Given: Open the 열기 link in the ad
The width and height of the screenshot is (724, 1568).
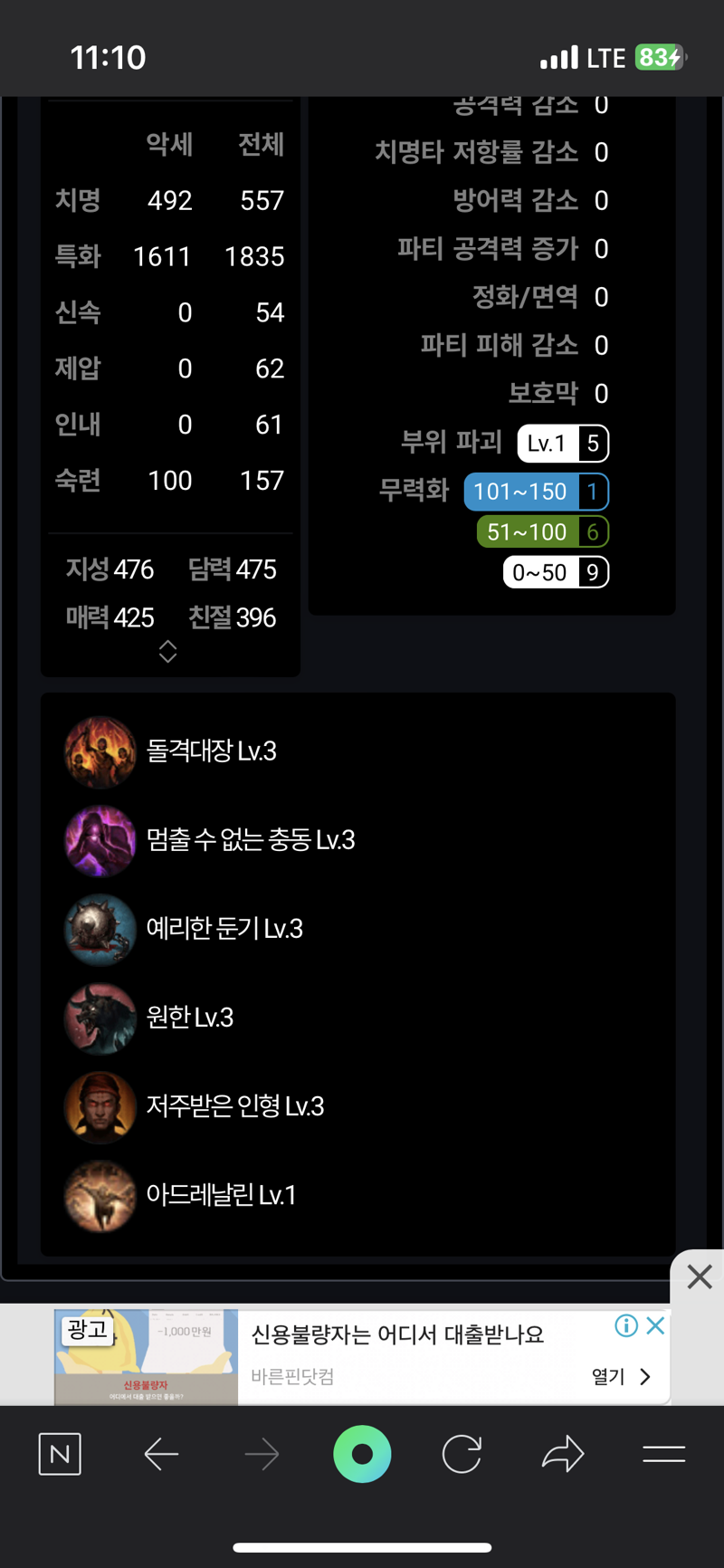Looking at the screenshot, I should point(621,1376).
